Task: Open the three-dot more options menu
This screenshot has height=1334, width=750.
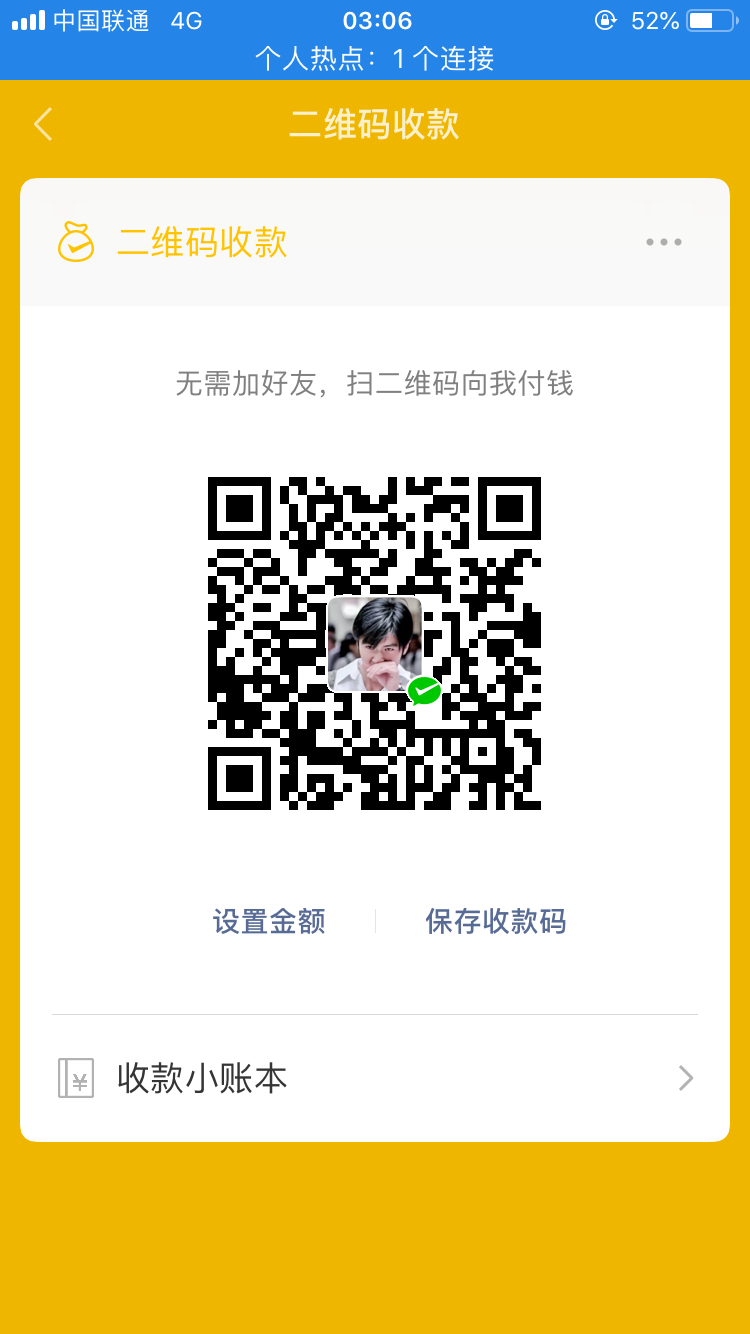Action: pyautogui.click(x=663, y=242)
